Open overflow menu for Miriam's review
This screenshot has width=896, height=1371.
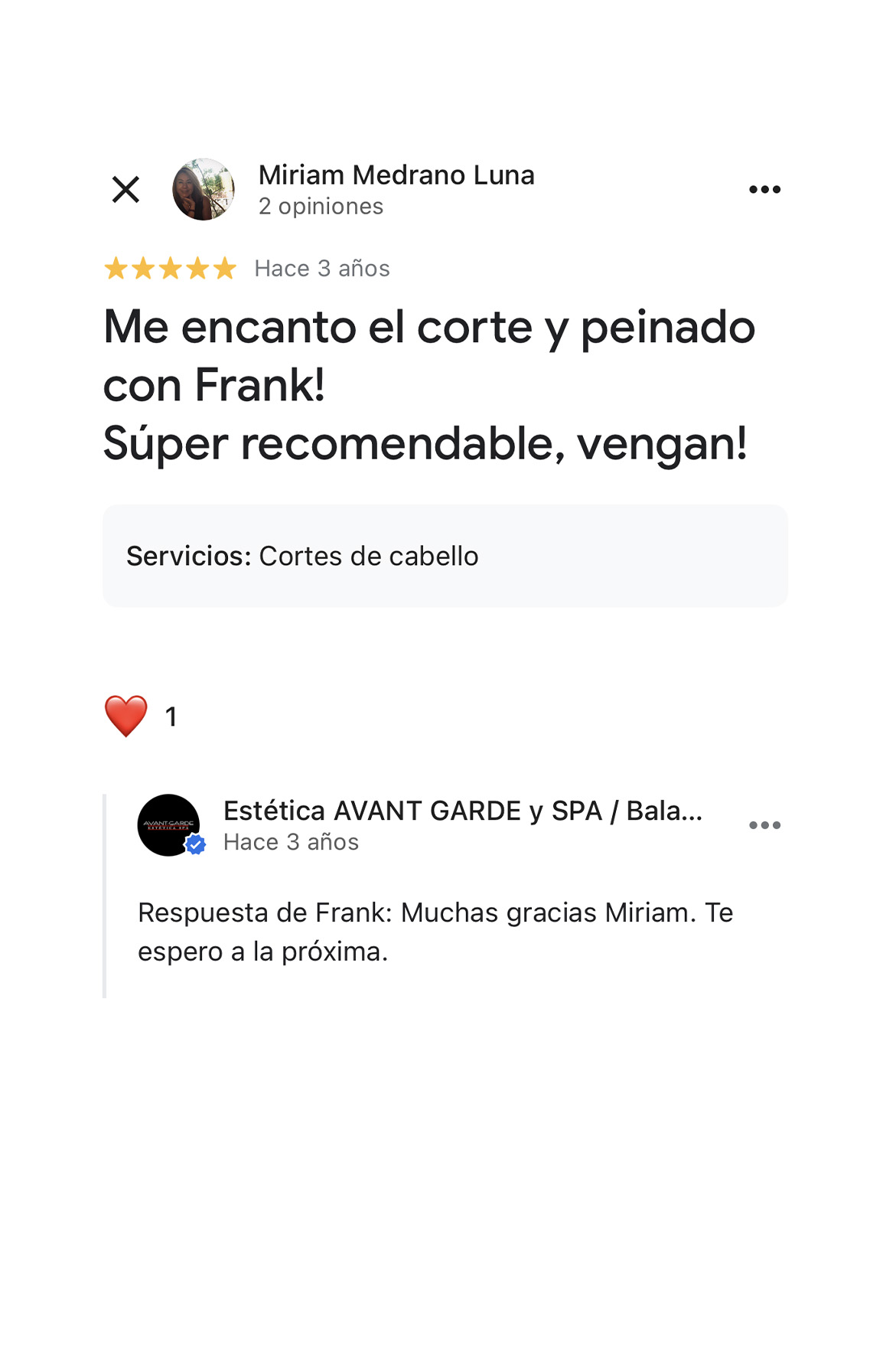764,190
